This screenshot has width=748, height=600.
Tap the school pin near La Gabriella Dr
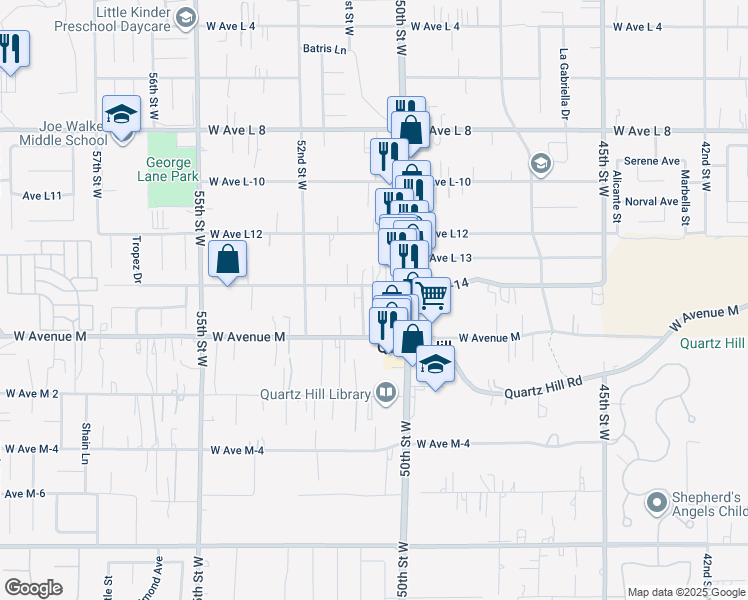click(541, 164)
